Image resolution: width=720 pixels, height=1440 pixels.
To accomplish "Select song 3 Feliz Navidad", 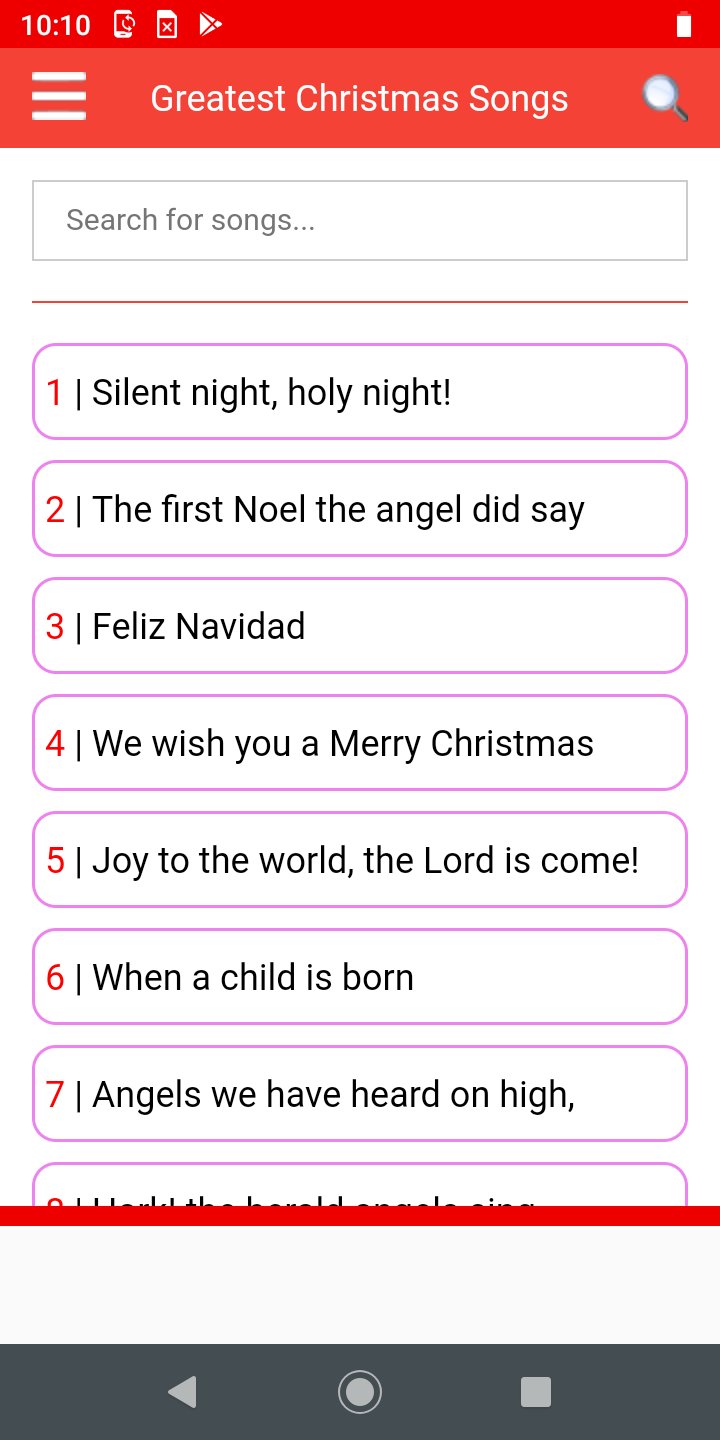I will point(360,626).
